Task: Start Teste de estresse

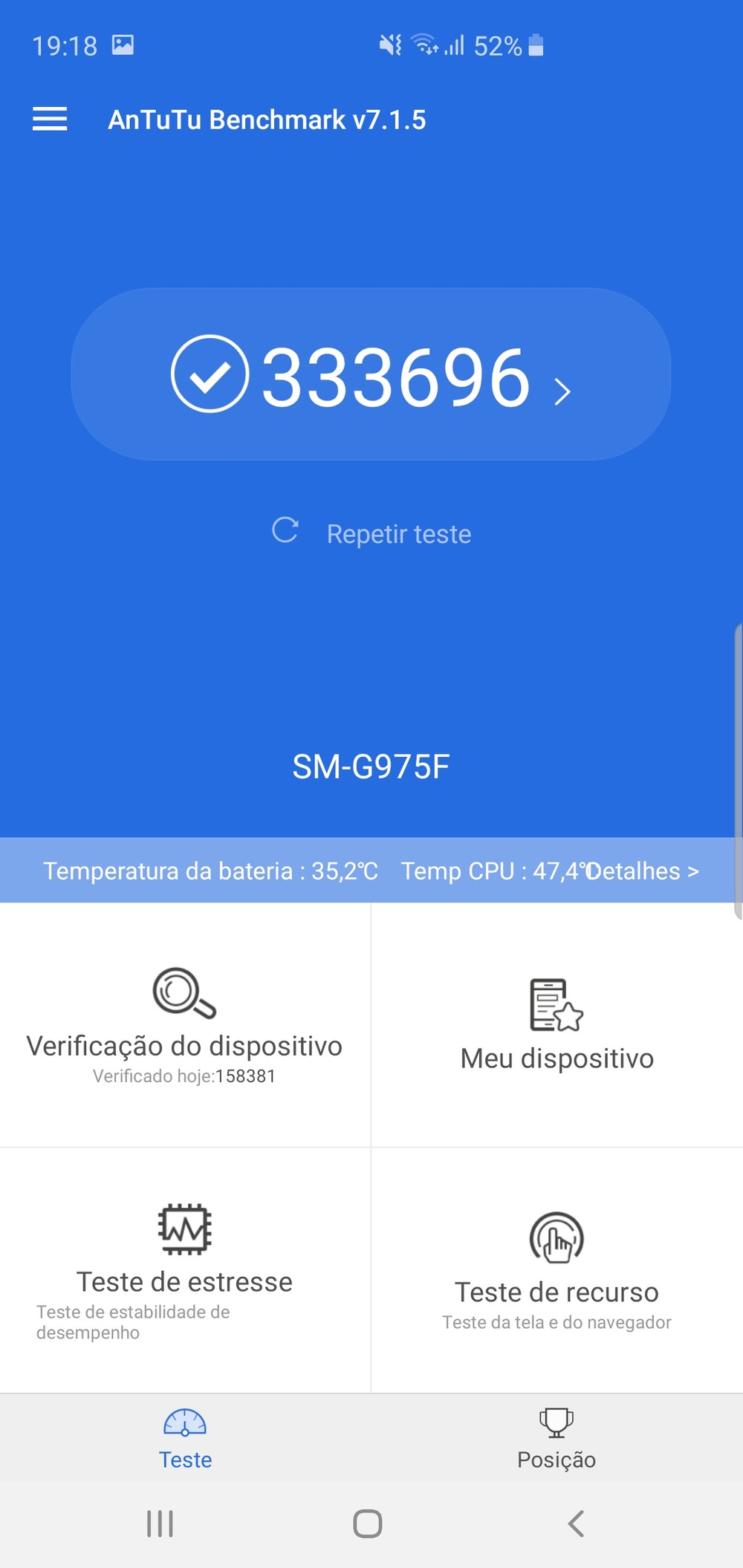Action: (x=184, y=1270)
